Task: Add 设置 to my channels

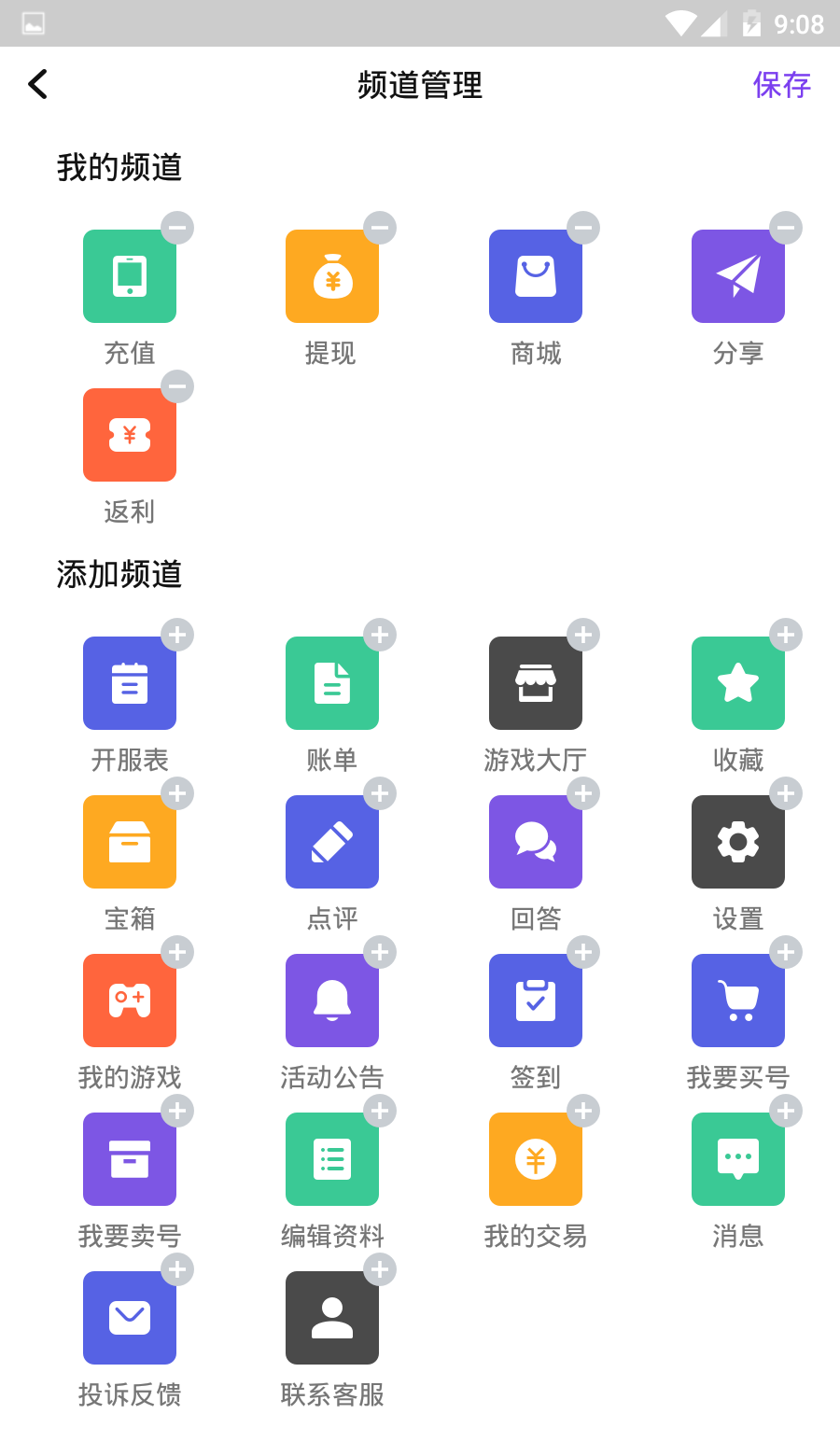Action: (786, 793)
